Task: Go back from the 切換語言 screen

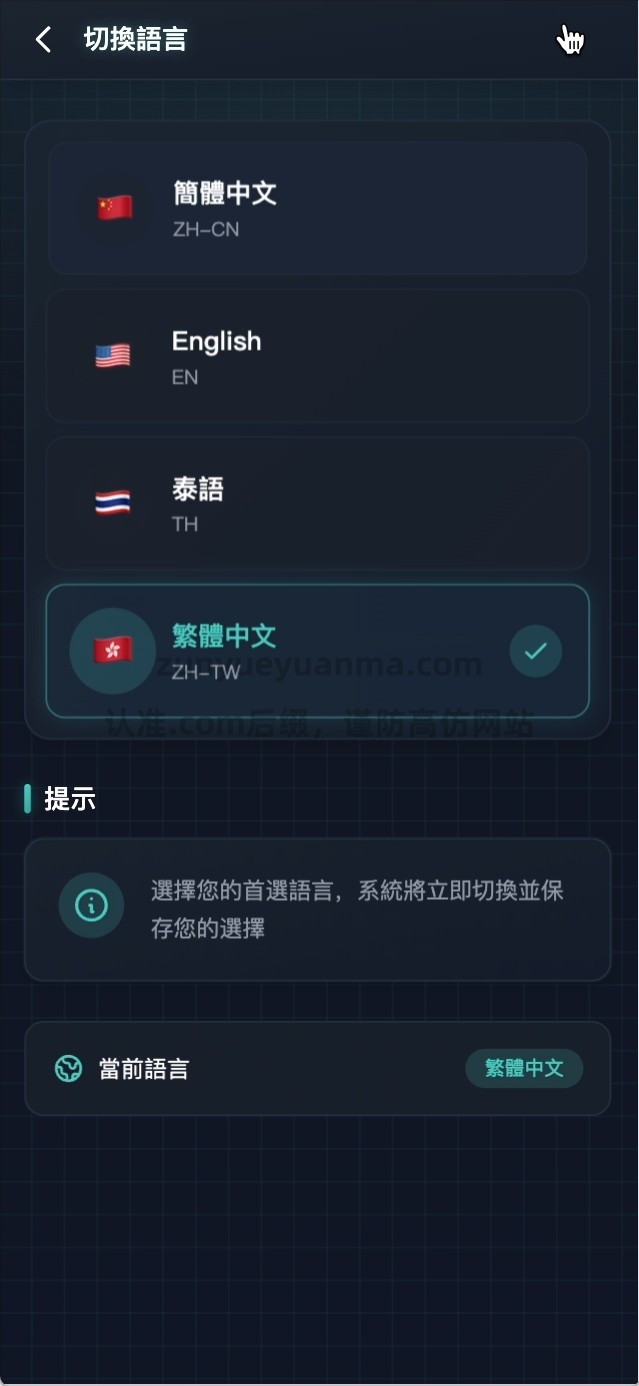Action: point(43,40)
